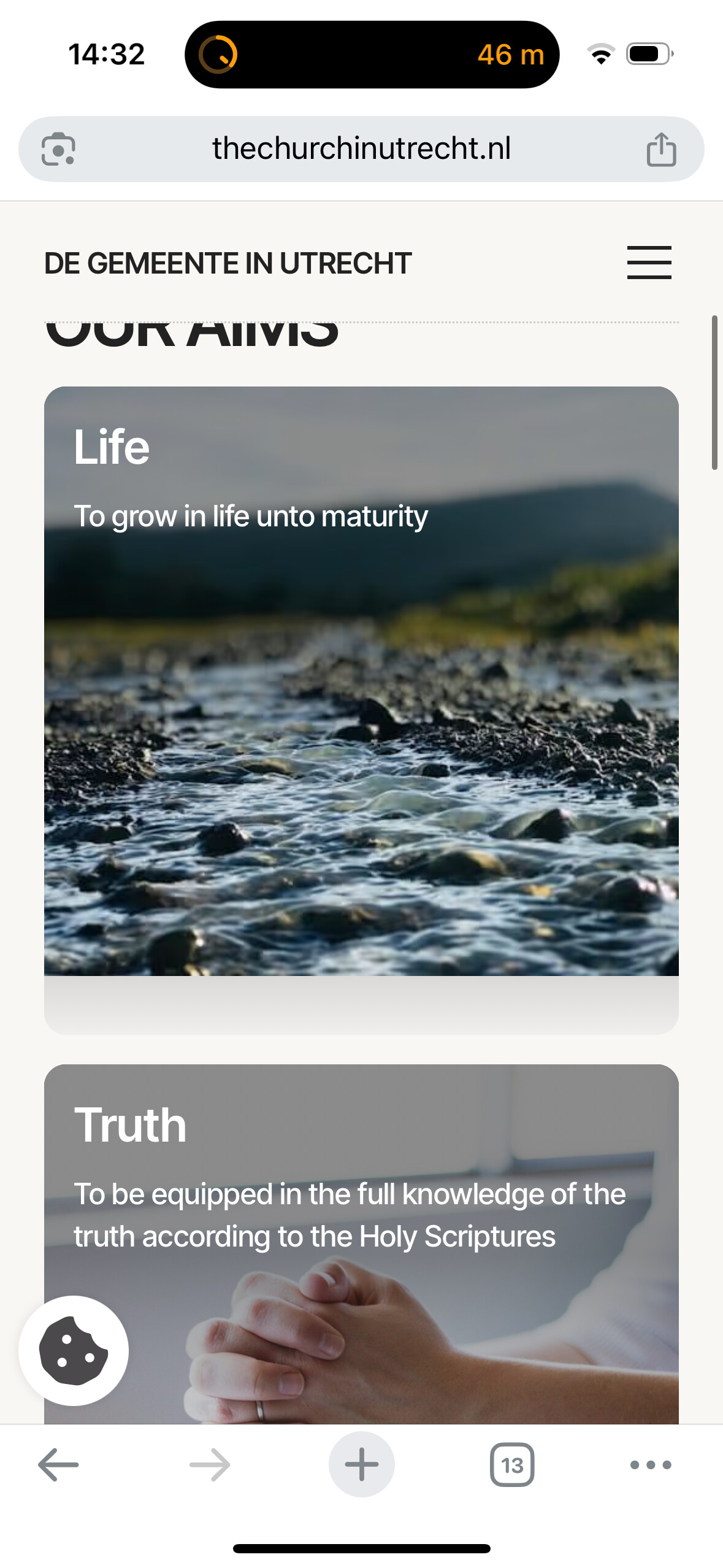Image resolution: width=723 pixels, height=1568 pixels.
Task: Open the Lens camera search icon
Action: [58, 150]
